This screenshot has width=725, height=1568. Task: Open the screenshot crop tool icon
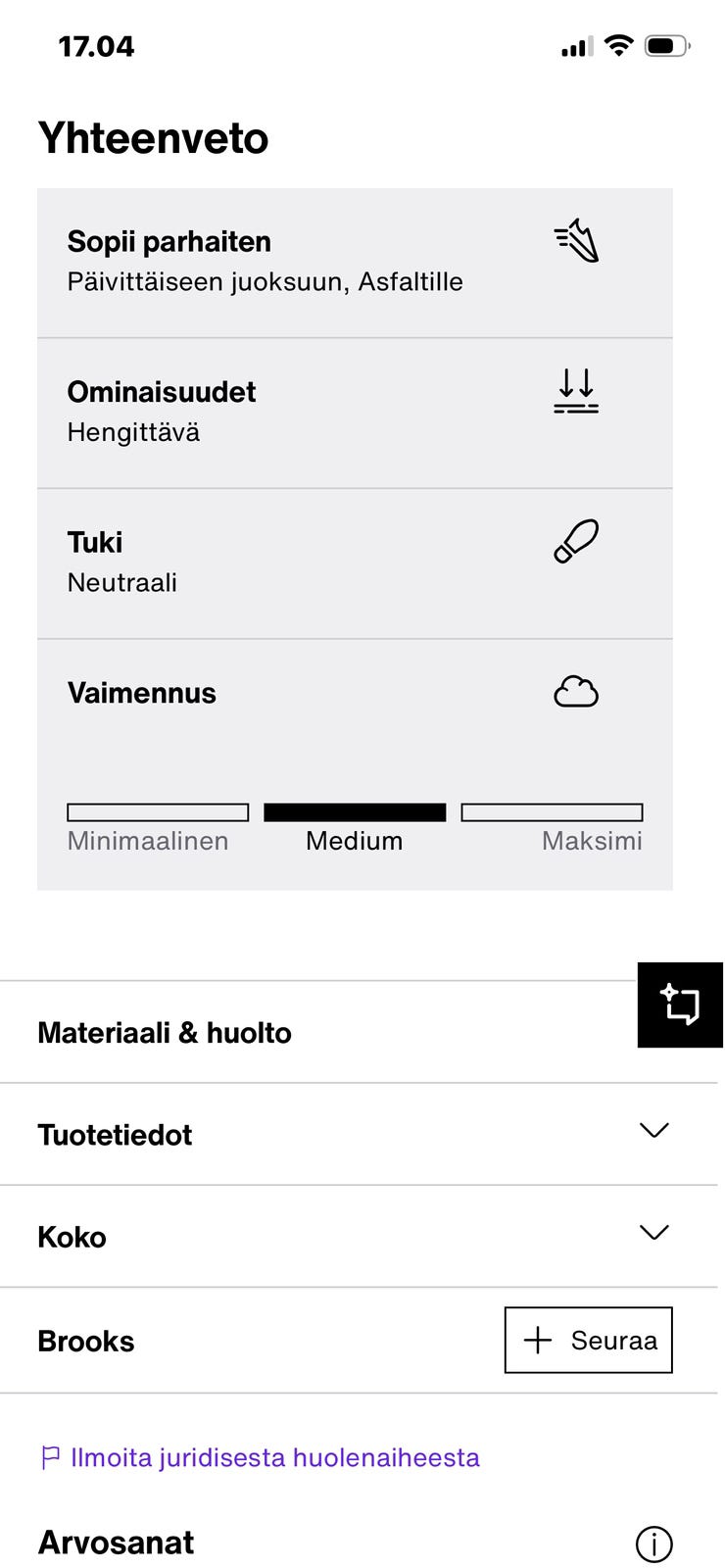coord(680,1004)
